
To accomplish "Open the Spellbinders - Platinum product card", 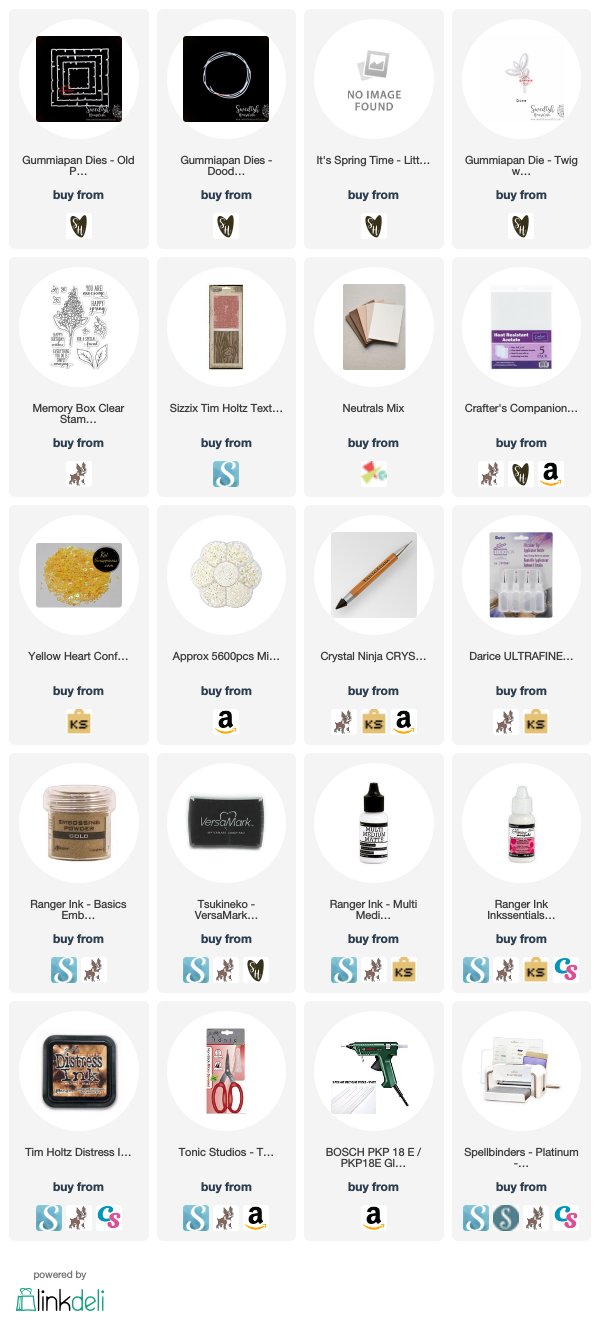I will click(x=521, y=1121).
